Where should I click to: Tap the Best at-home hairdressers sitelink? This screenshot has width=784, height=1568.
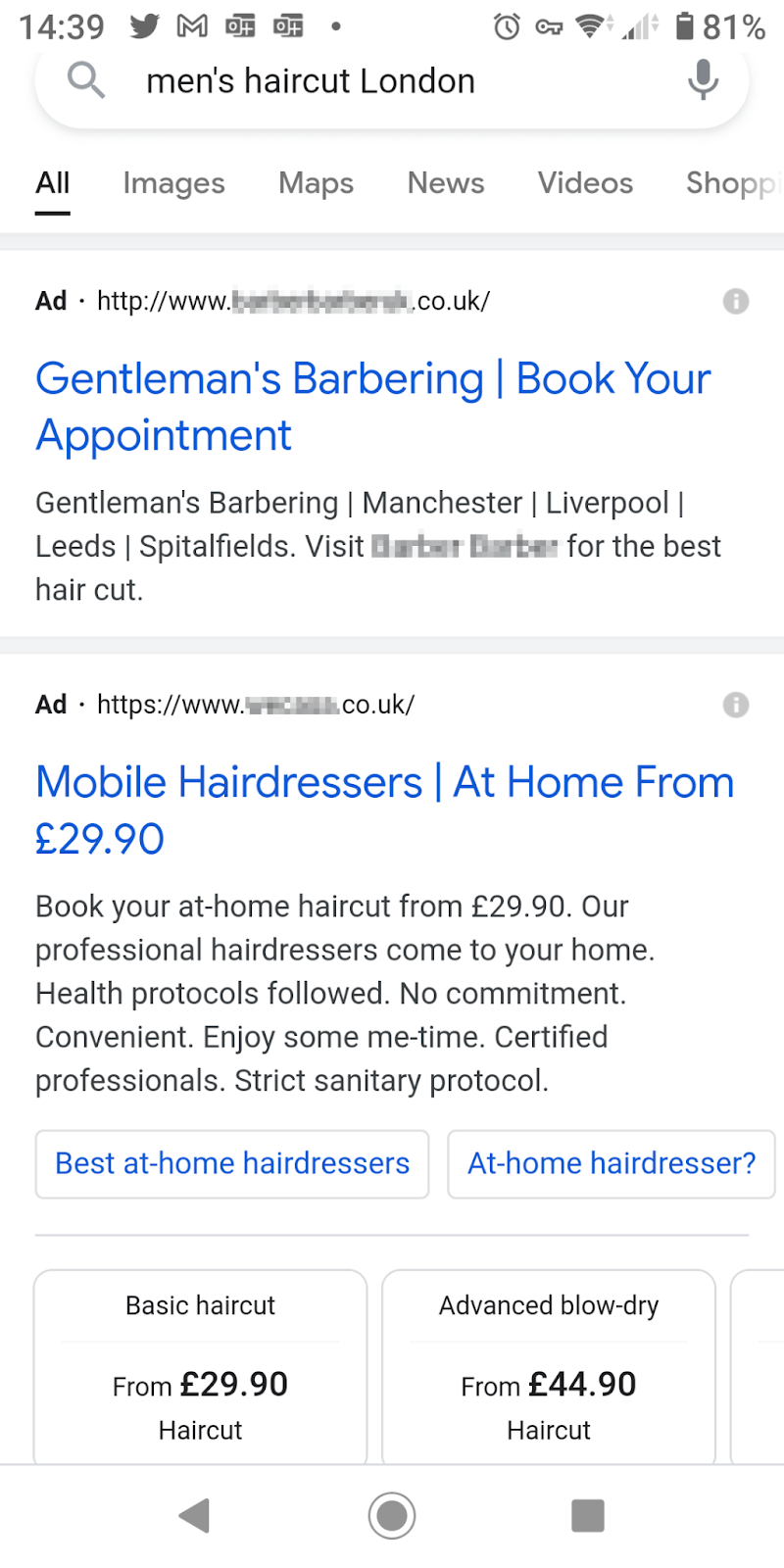pos(231,1164)
